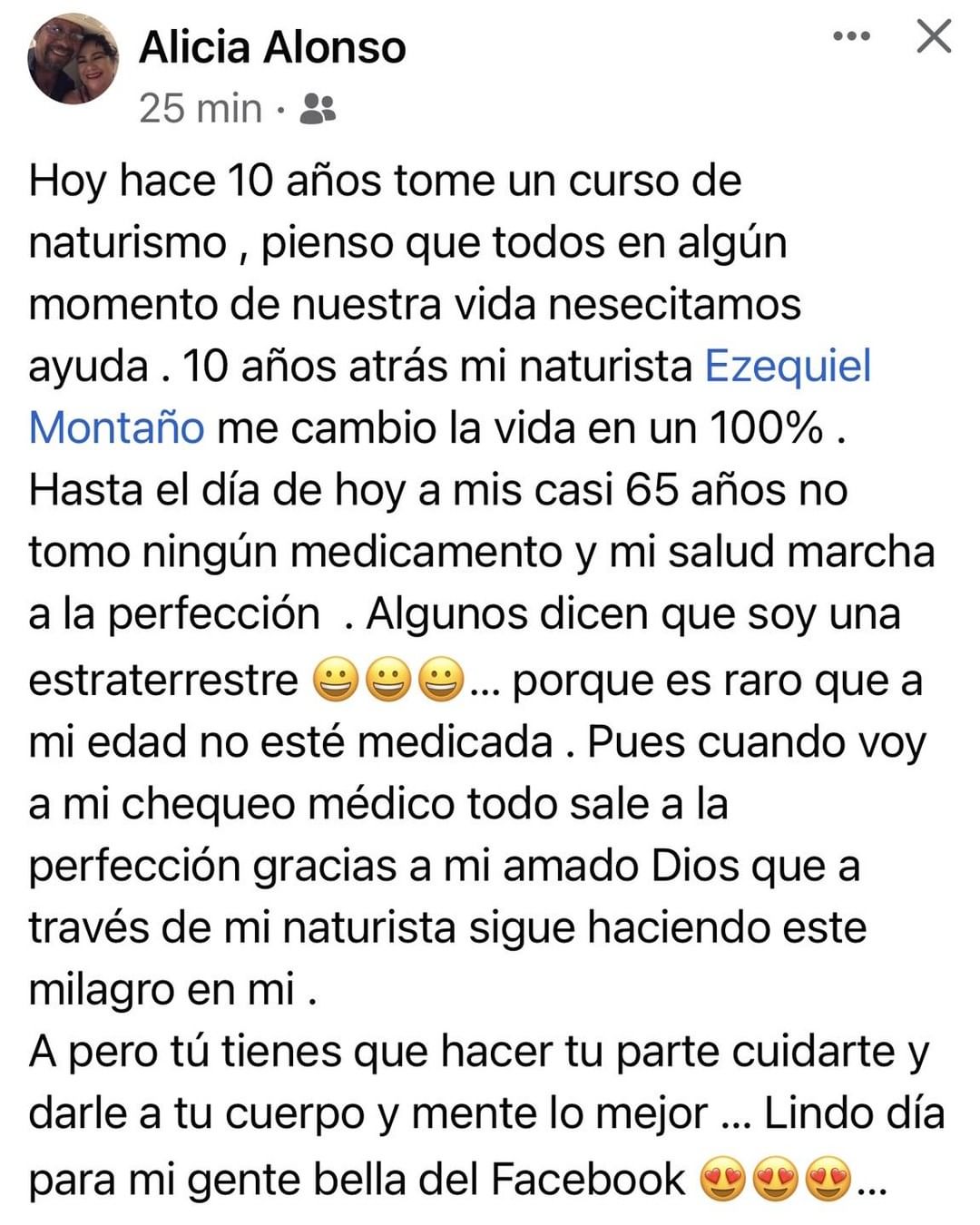Image resolution: width=980 pixels, height=1225 pixels.
Task: Open Alicia Alonso's profile from her name
Action: click(272, 47)
